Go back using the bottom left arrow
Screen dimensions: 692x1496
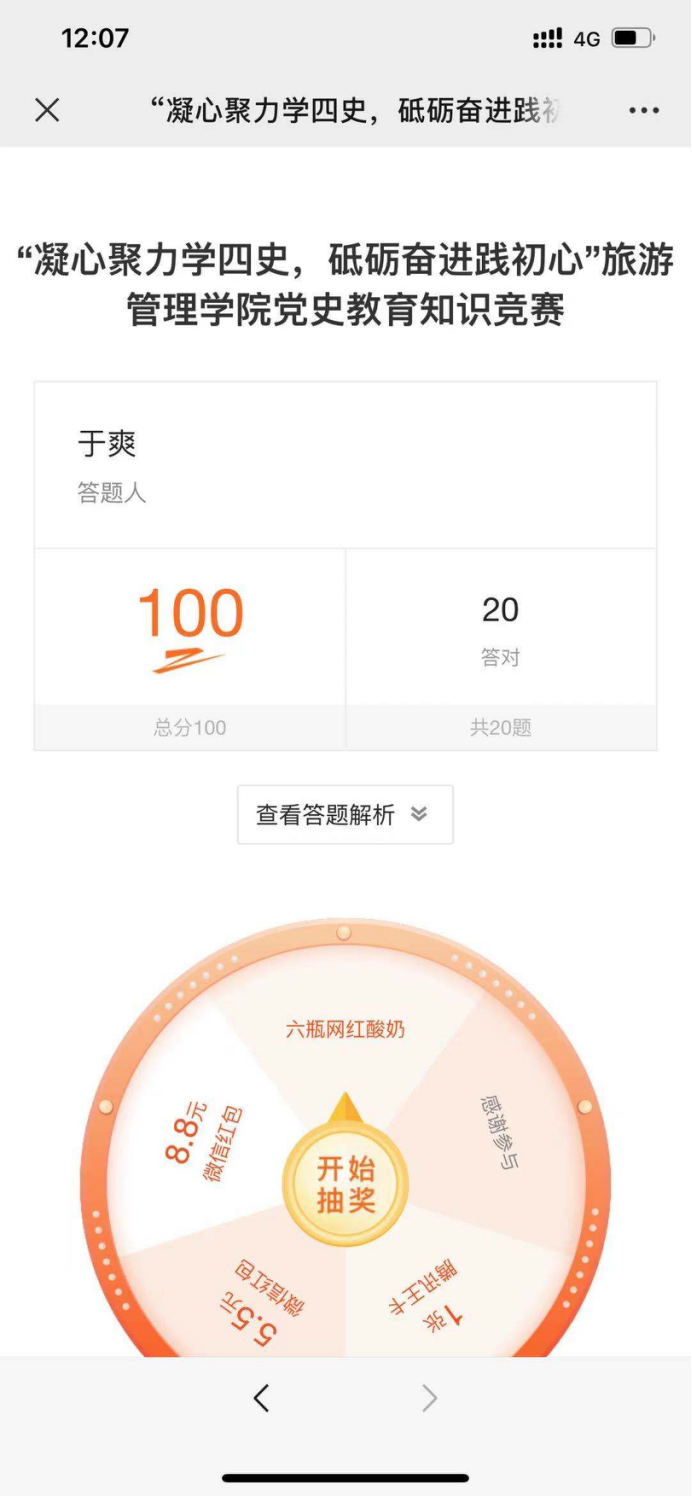click(262, 1398)
